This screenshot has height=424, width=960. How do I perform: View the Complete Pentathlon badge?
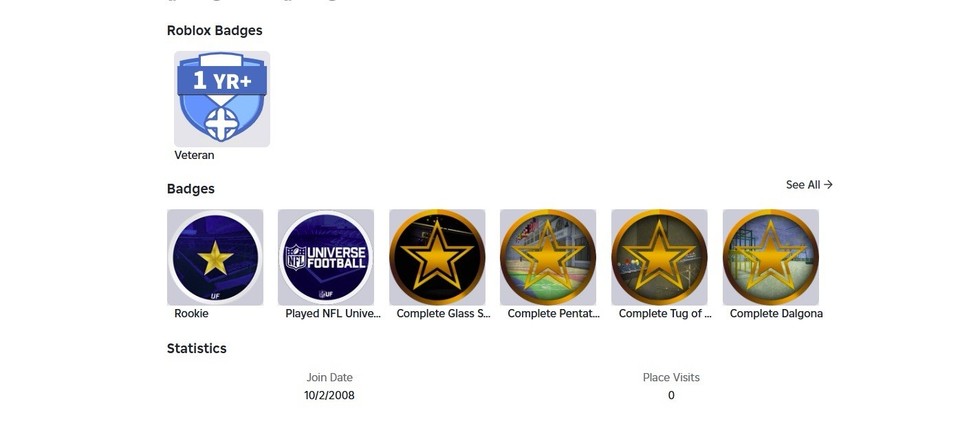tap(548, 257)
